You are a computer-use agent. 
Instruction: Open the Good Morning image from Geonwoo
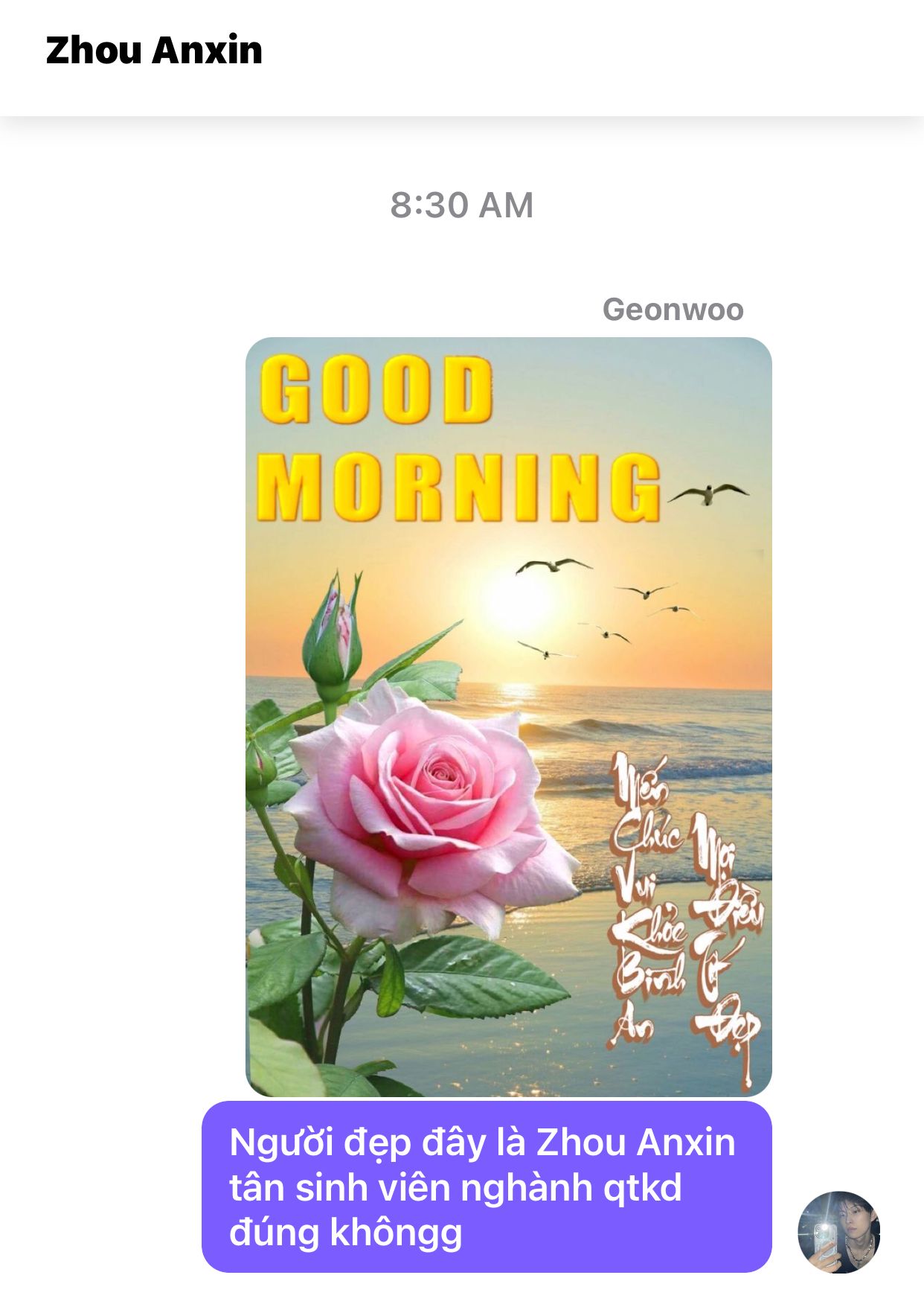tap(508, 716)
